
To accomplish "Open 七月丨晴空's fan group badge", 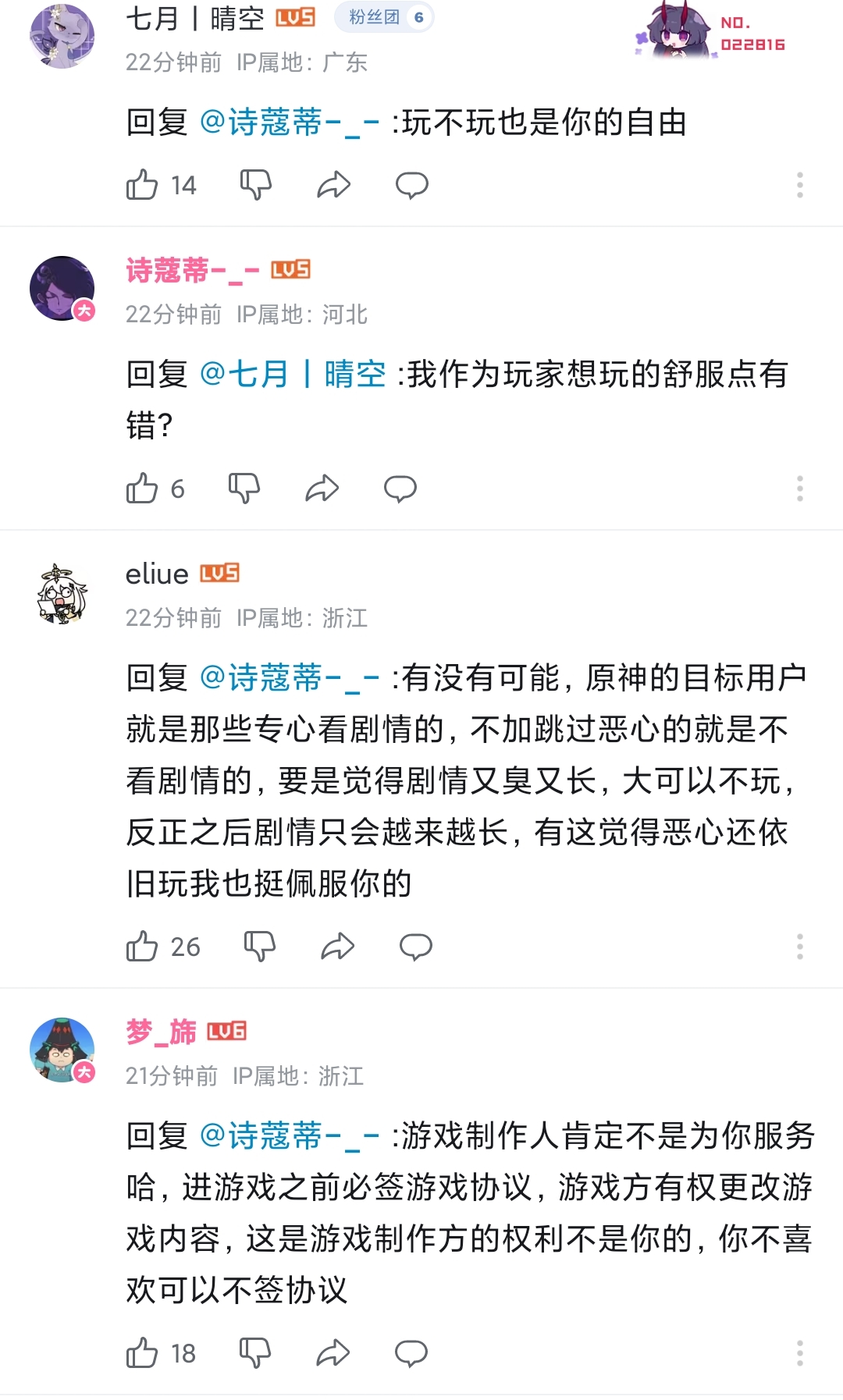I will coord(384,17).
